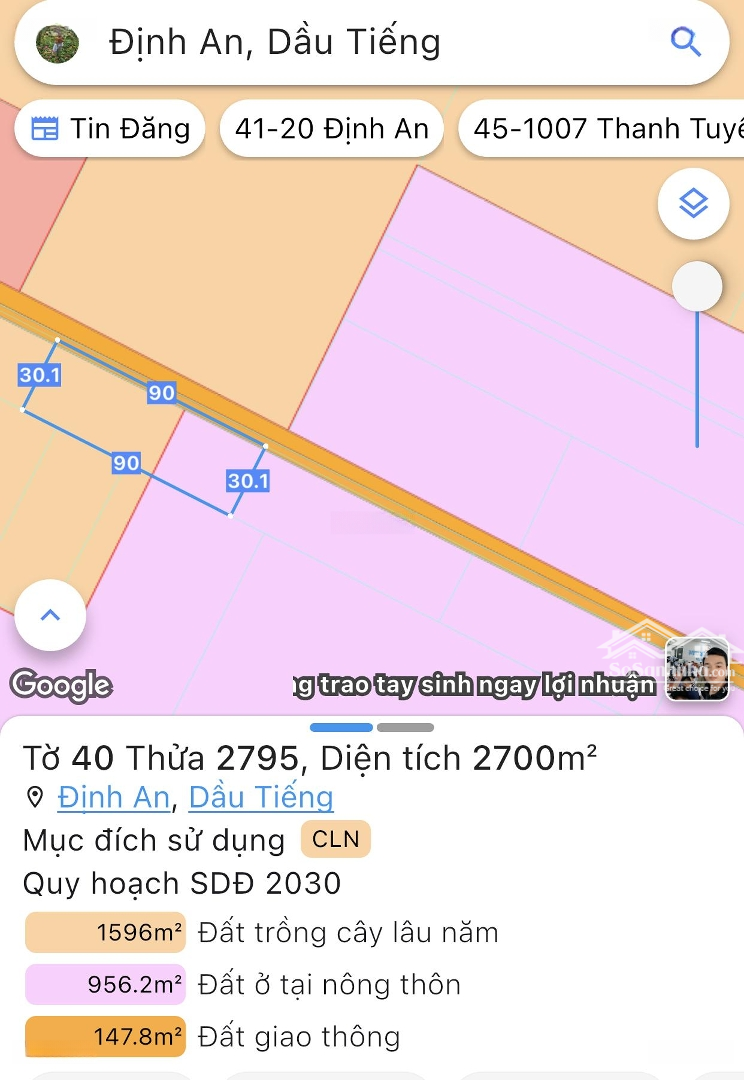
Task: Open the Định An link
Action: (114, 798)
